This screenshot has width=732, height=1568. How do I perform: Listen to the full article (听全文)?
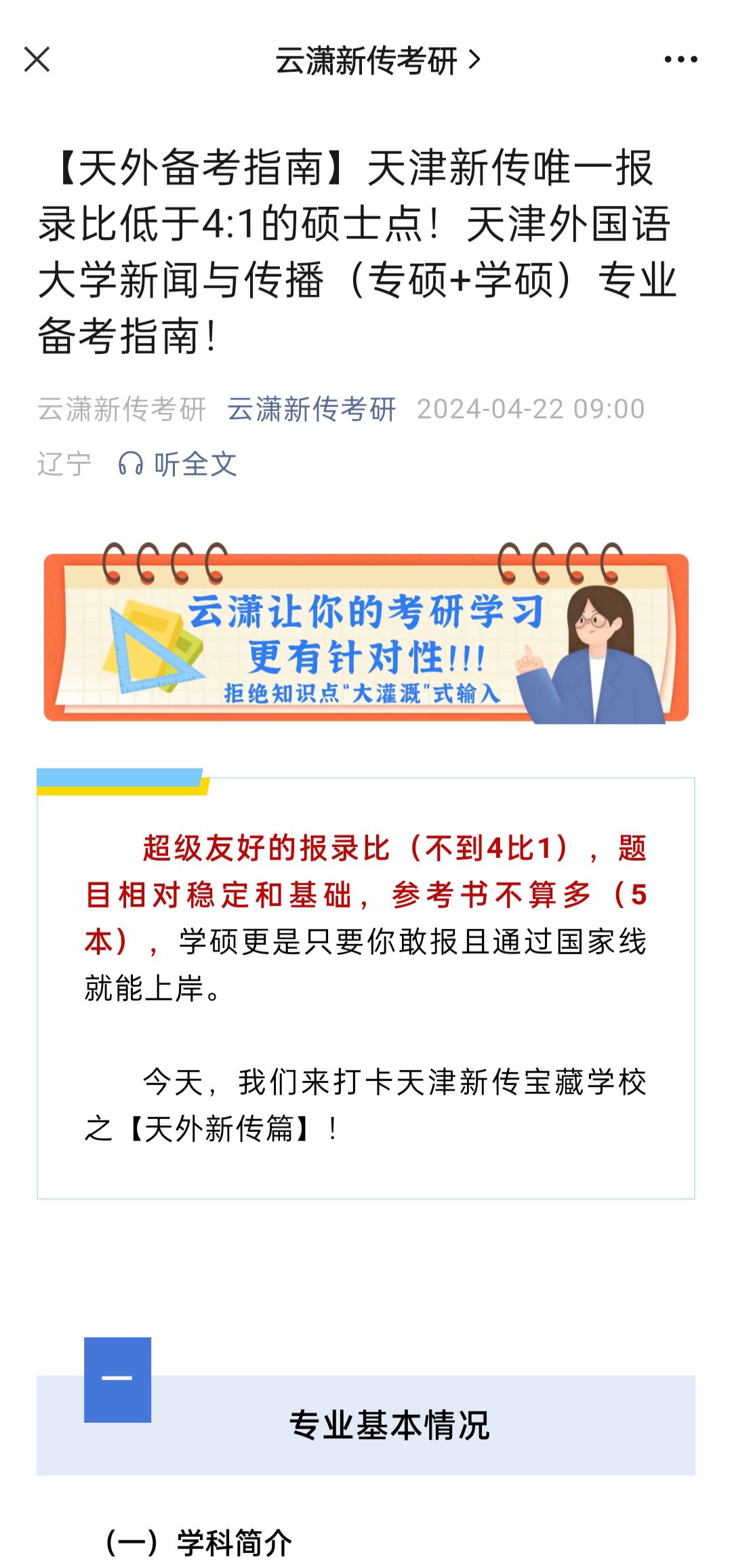178,465
